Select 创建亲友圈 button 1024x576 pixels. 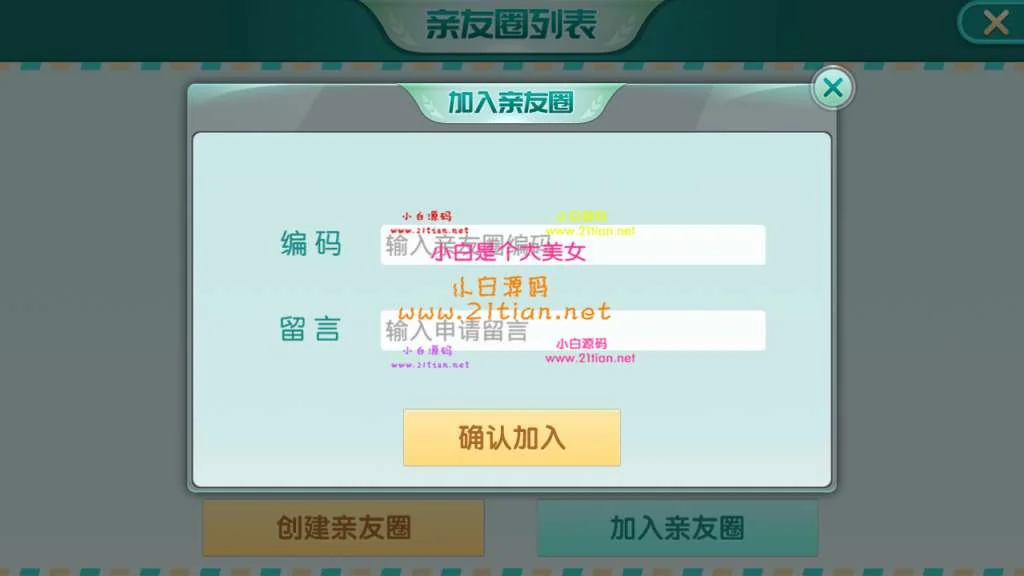[343, 528]
